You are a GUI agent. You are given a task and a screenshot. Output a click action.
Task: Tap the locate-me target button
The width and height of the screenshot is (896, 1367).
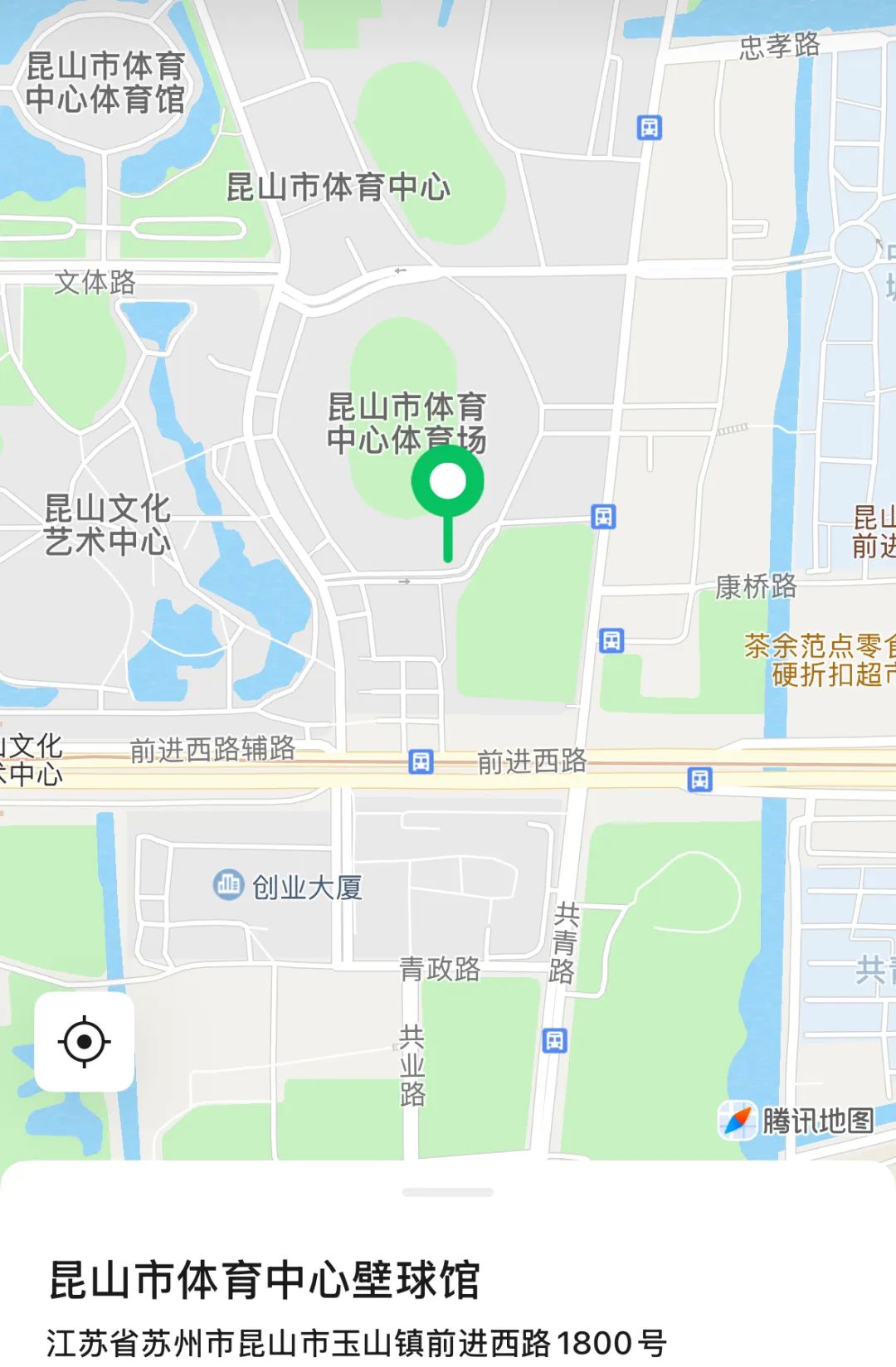tap(85, 1042)
